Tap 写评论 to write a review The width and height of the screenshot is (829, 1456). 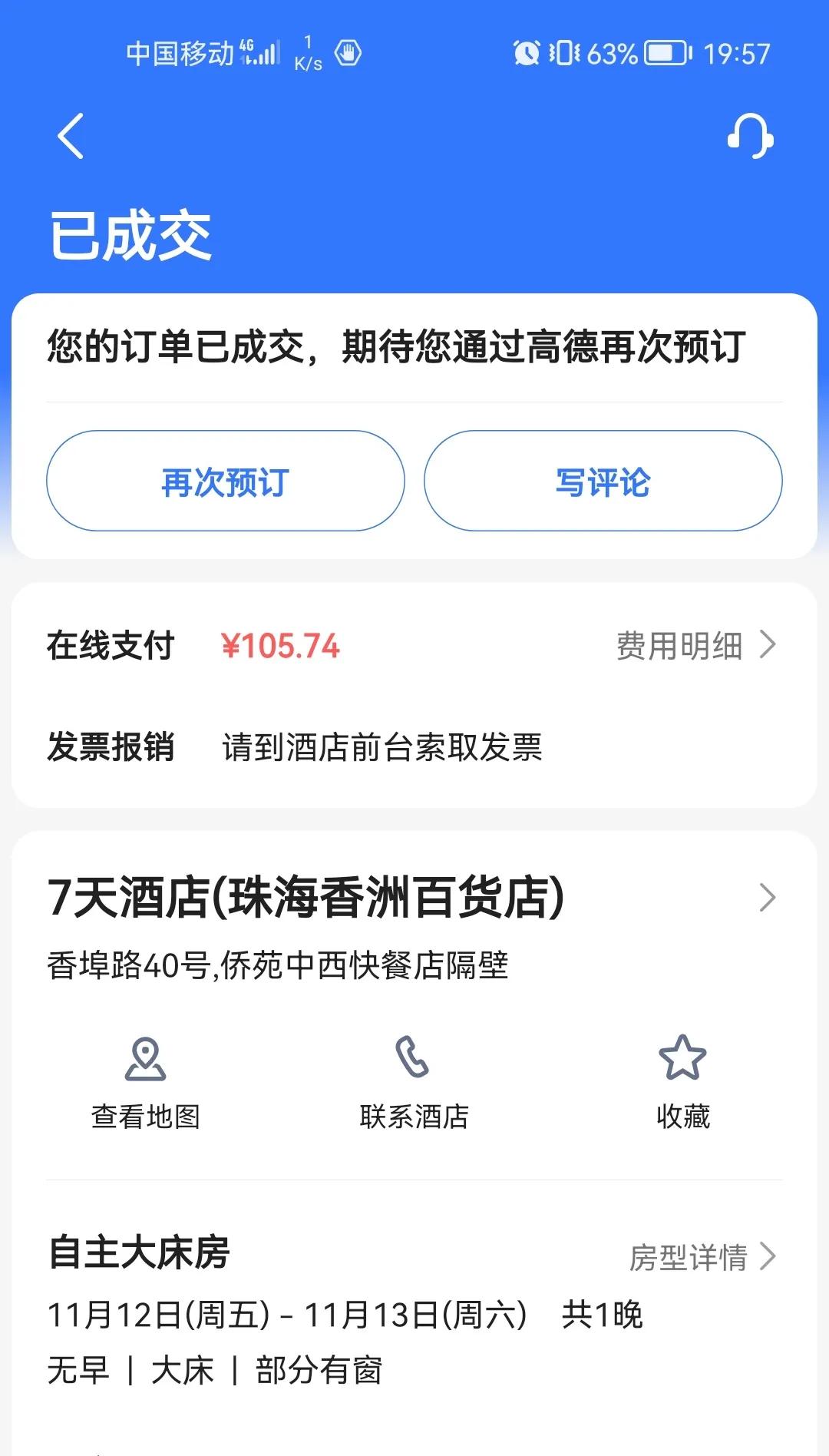coord(603,481)
